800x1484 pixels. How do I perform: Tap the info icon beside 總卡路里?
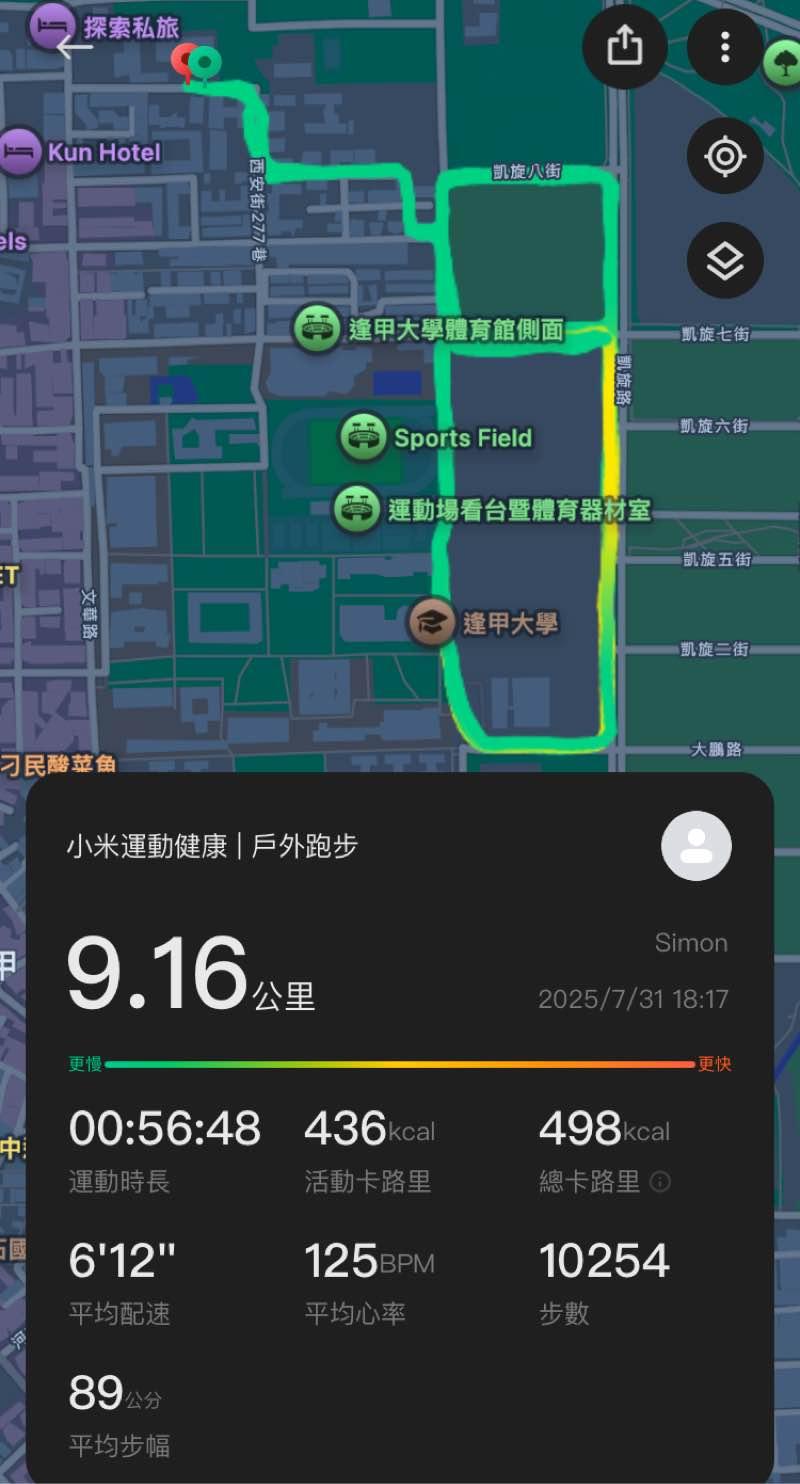[x=660, y=1182]
